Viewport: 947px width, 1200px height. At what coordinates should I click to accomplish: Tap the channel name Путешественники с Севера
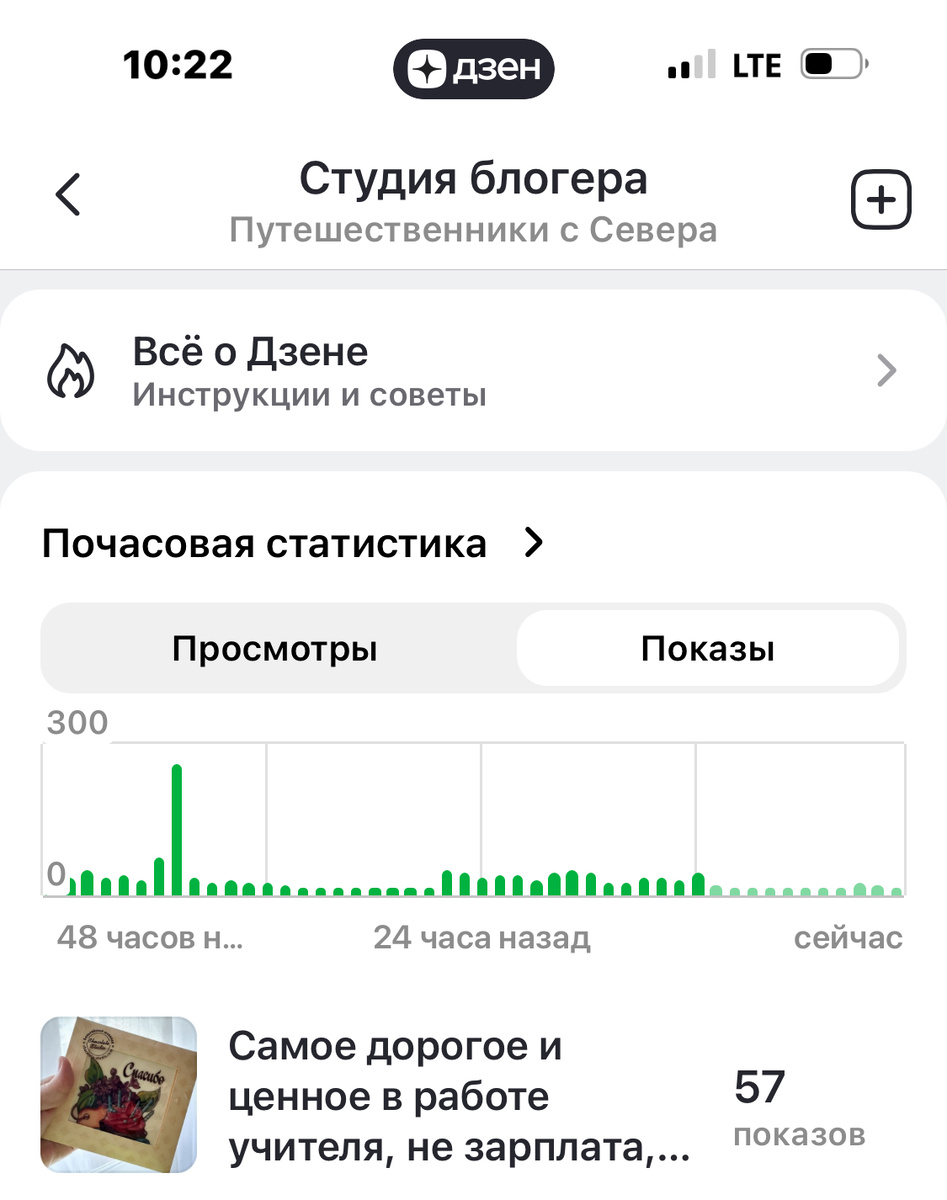tap(474, 229)
